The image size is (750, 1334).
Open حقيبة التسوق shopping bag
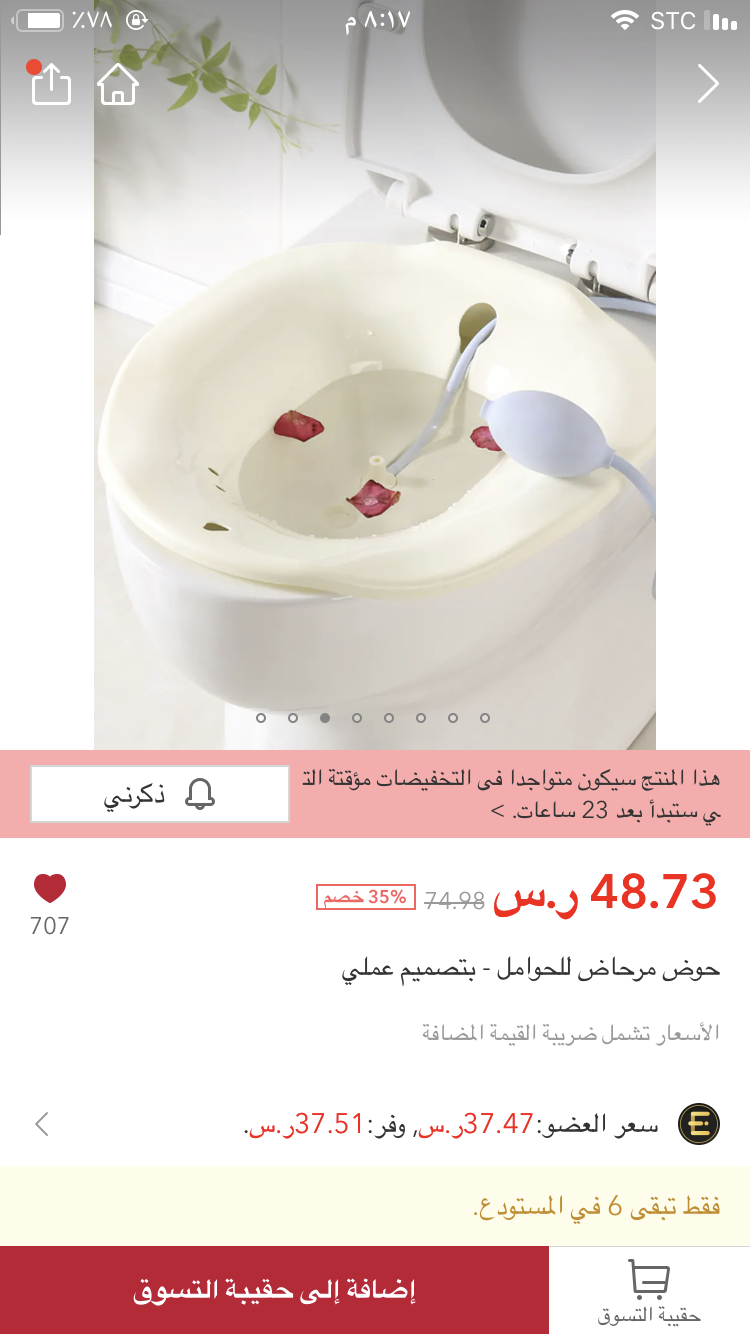click(649, 1291)
